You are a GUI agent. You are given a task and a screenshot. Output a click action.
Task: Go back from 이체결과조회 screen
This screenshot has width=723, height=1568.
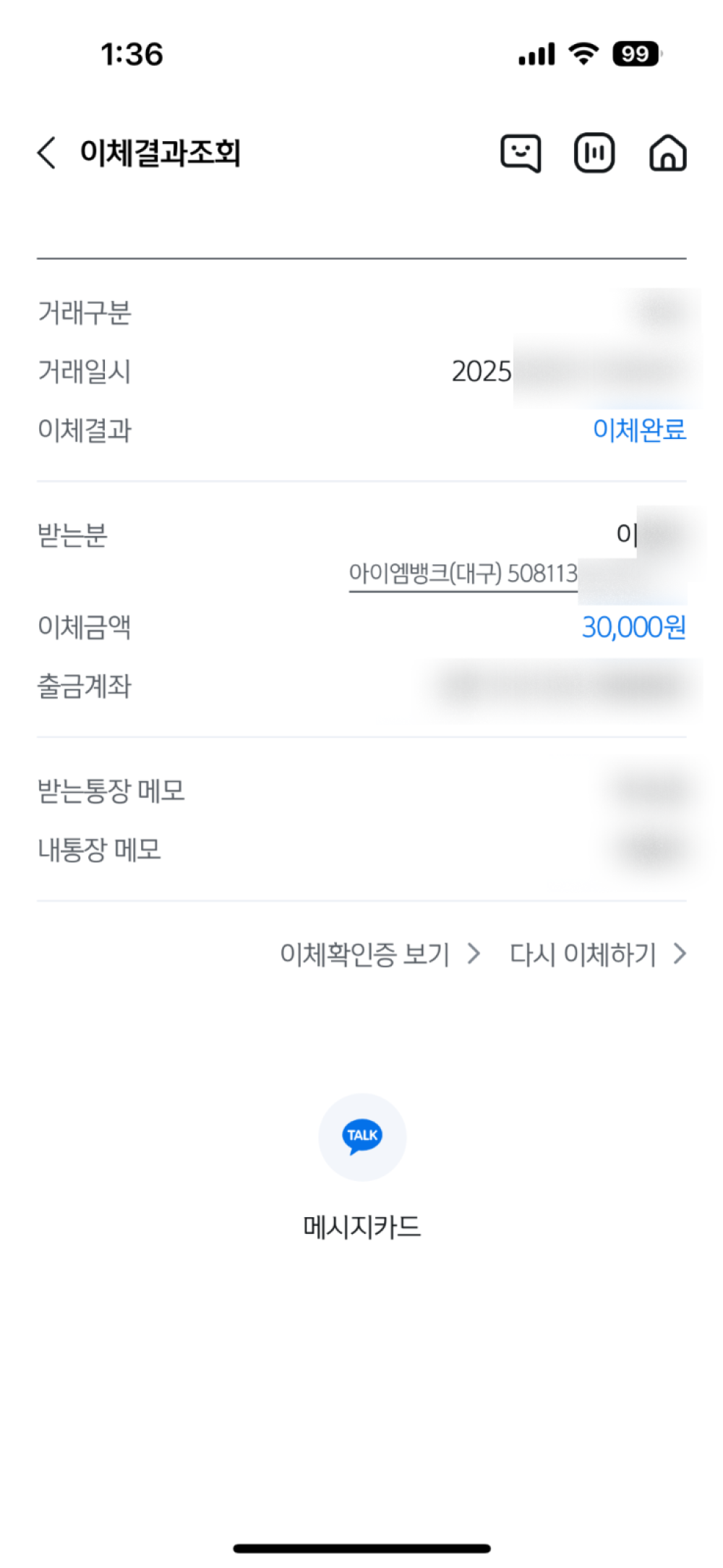tap(47, 153)
